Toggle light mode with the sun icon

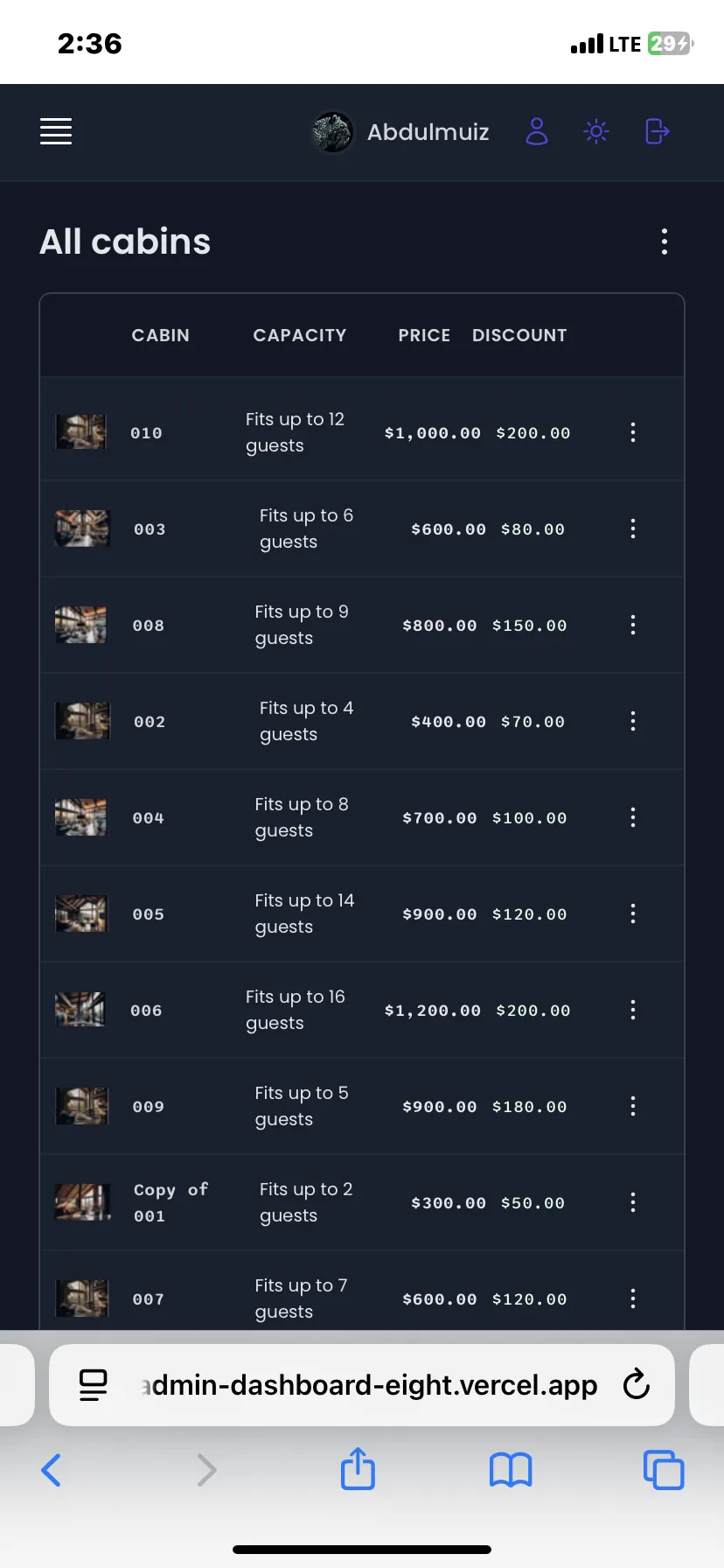point(596,131)
